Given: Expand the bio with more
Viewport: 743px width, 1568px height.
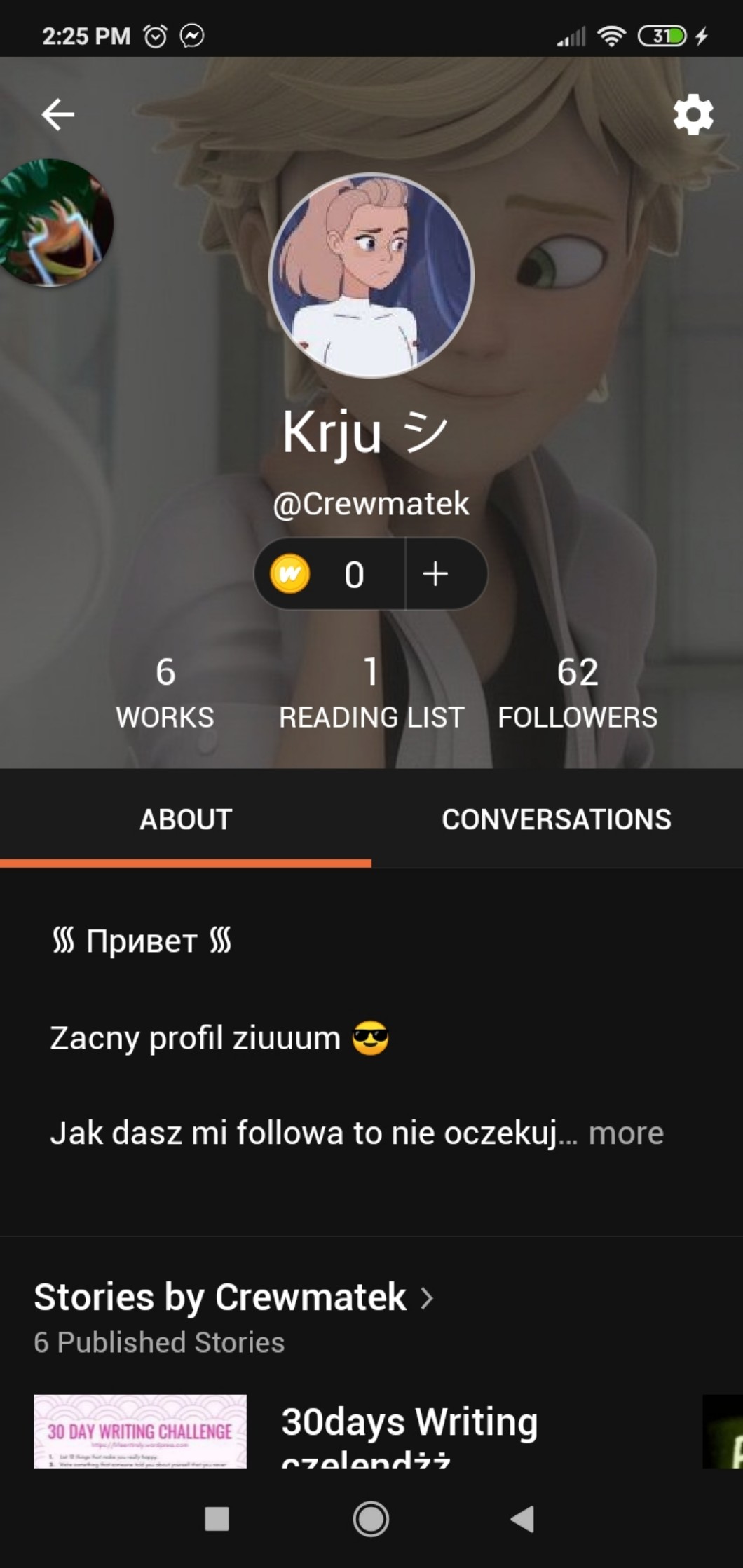Looking at the screenshot, I should click(x=626, y=1133).
